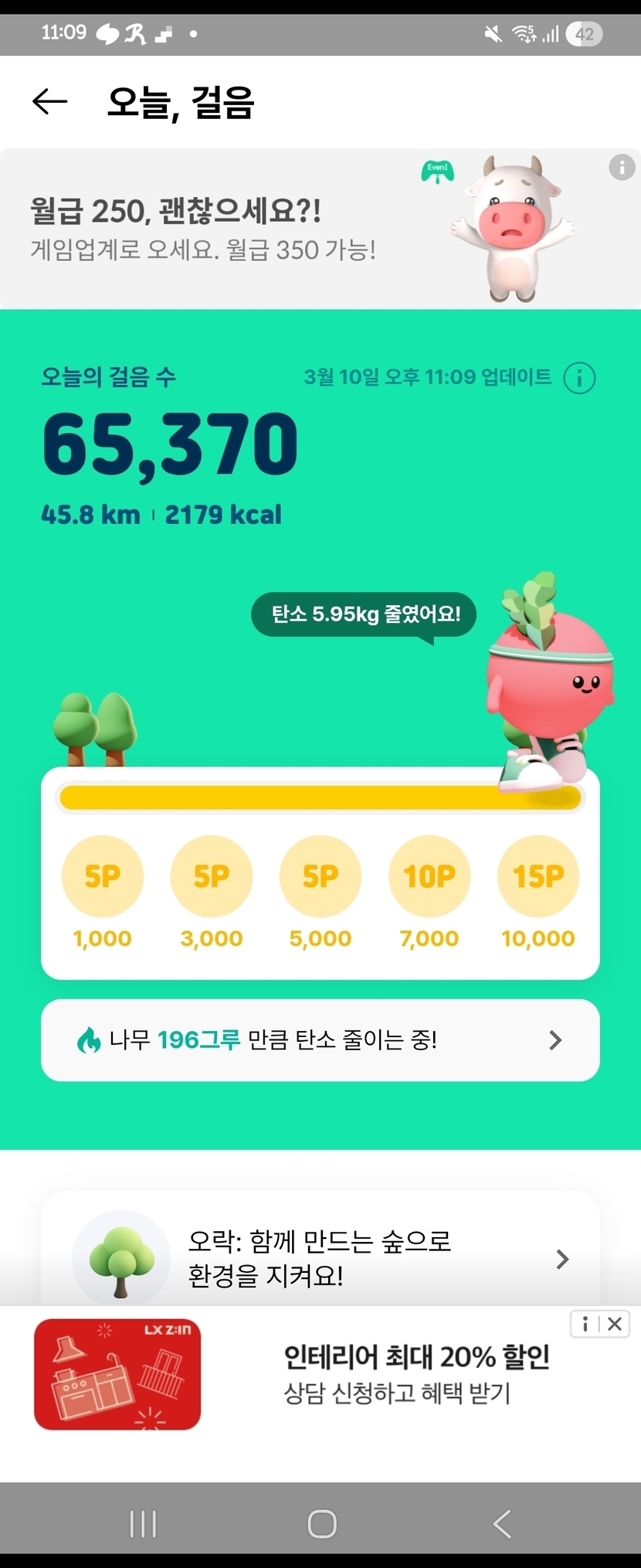Open the step count update info icon
This screenshot has width=641, height=1568.
pyautogui.click(x=579, y=378)
